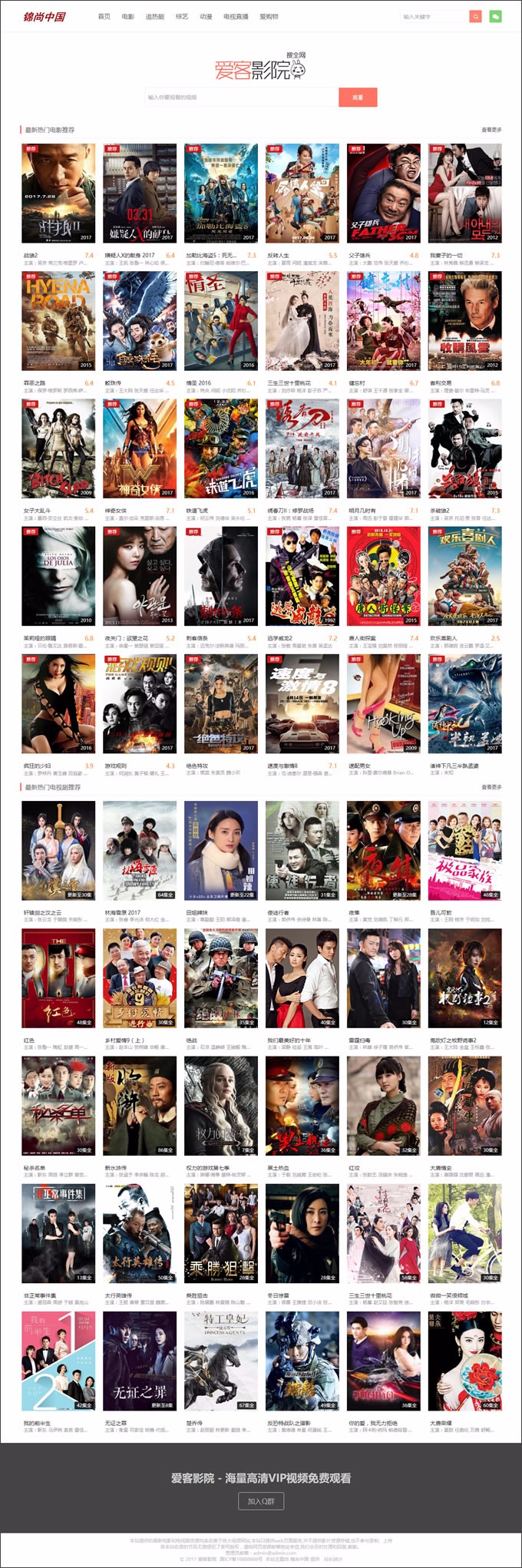Open the 追热剧 section
This screenshot has height=1568, width=522.
tap(155, 16)
